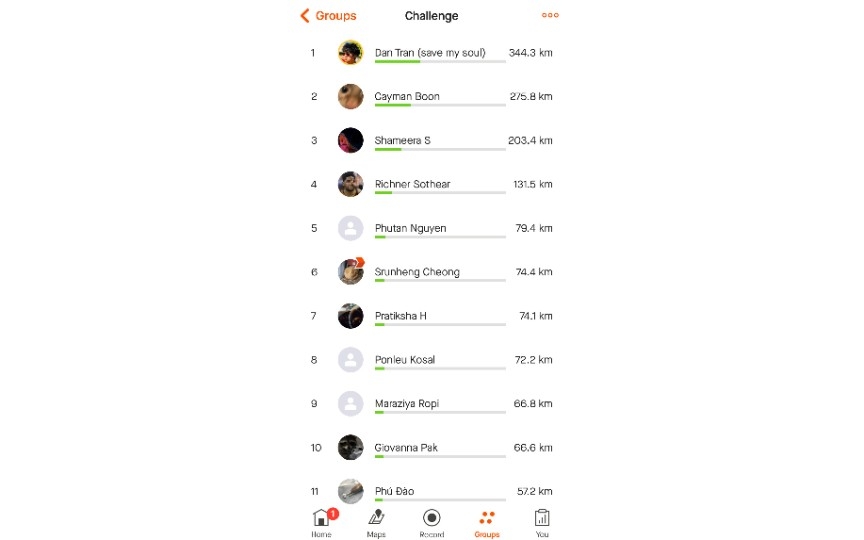Open Maraziya Ropi's row
Image resolution: width=864 pixels, height=540 pixels.
430,404
